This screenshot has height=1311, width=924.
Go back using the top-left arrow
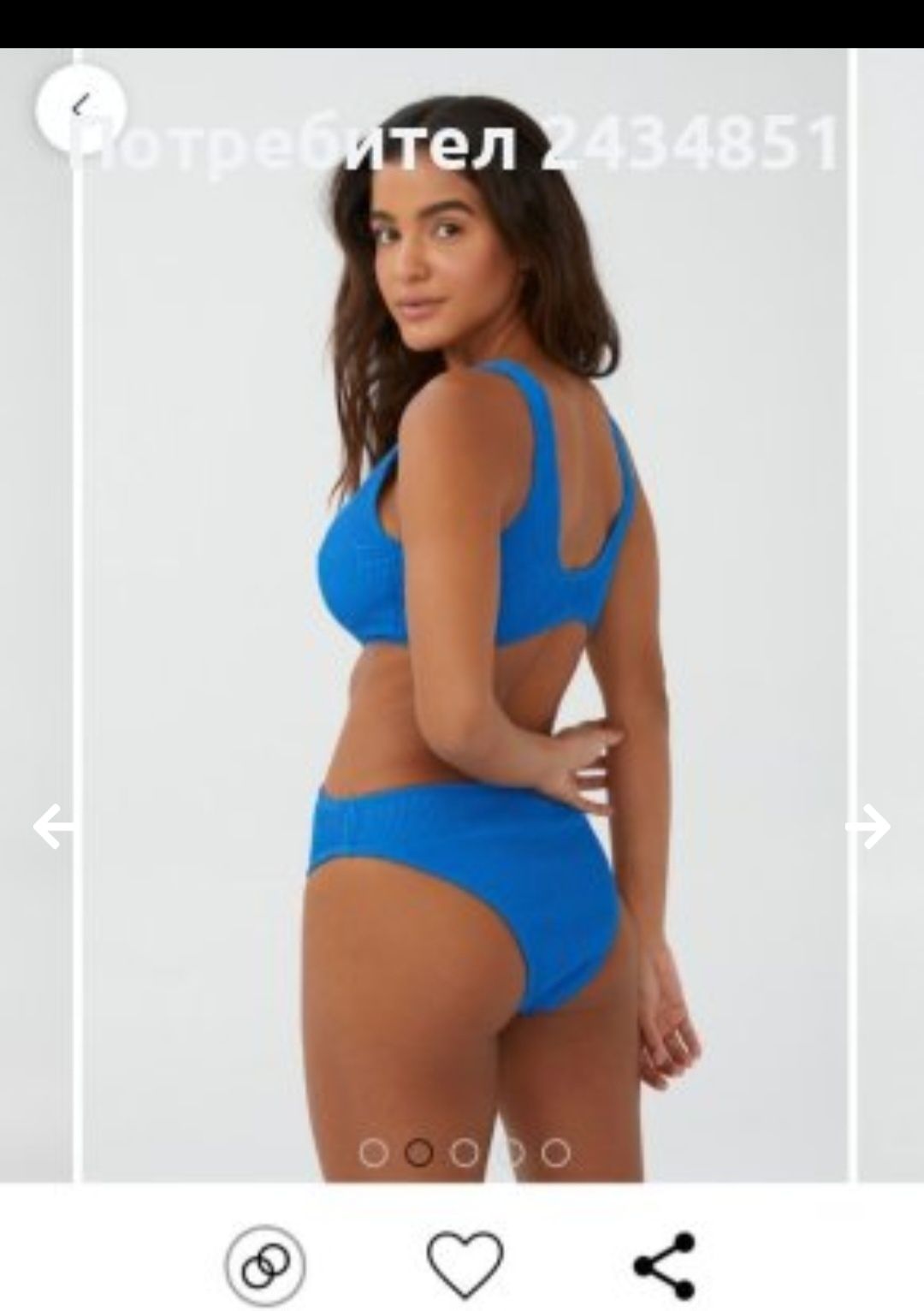80,108
